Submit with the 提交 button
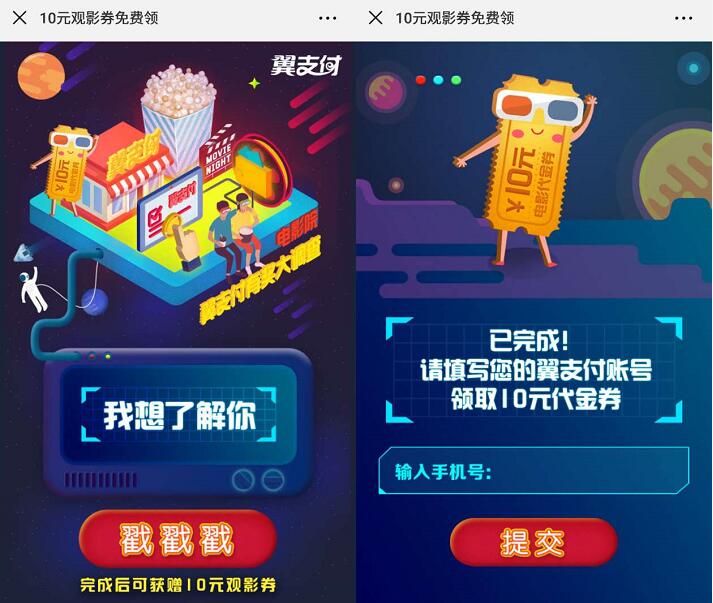The image size is (713, 603). pyautogui.click(x=533, y=542)
